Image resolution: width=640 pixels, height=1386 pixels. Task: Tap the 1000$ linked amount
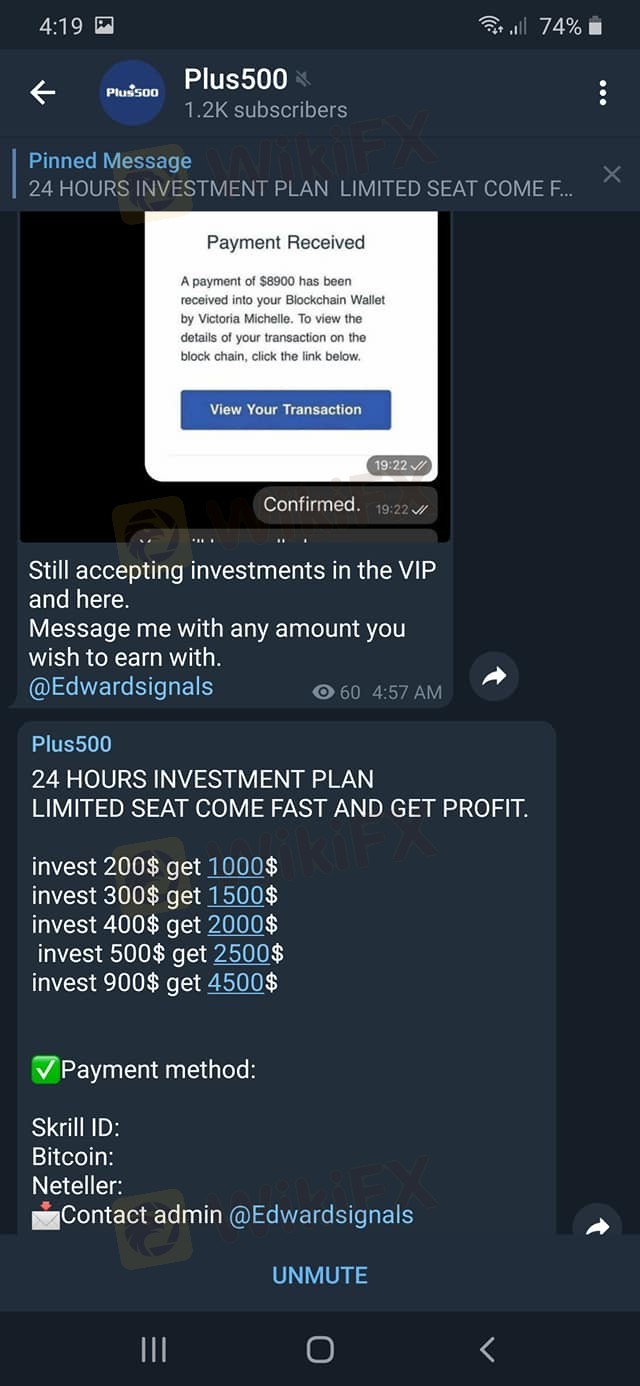point(236,866)
